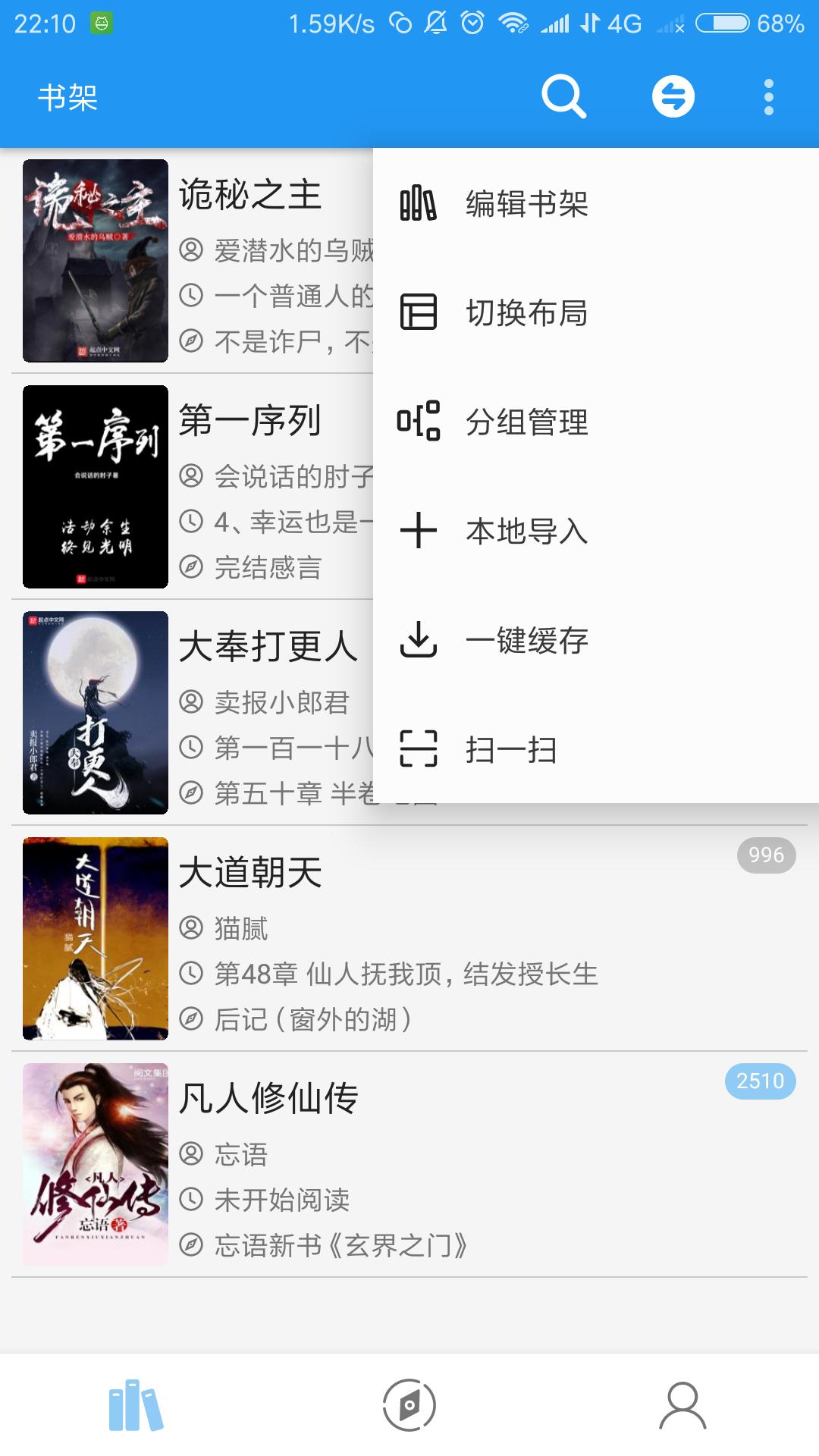This screenshot has height=1456, width=819.
Task: Open the three-dot overflow menu
Action: (769, 96)
